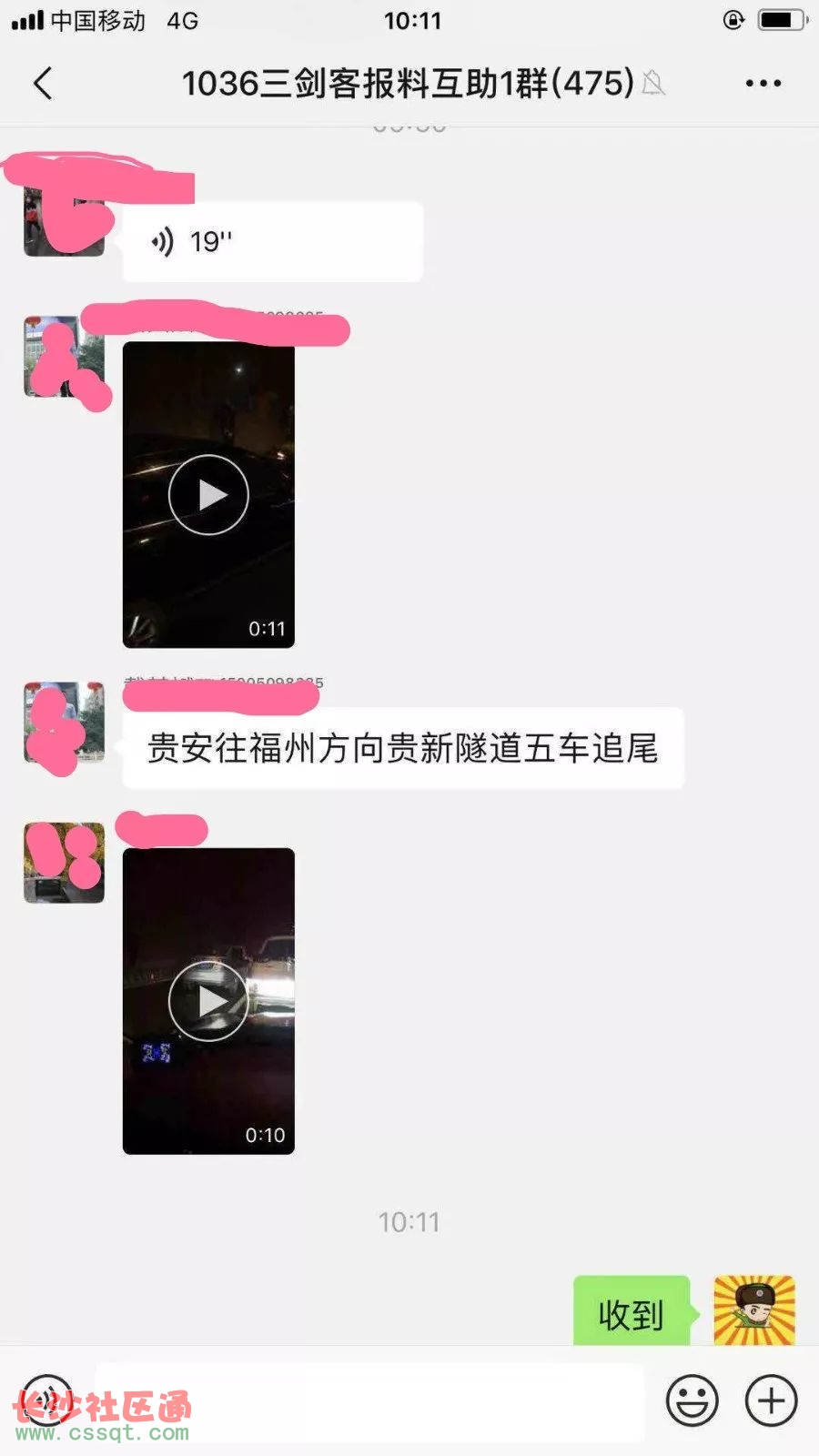The width and height of the screenshot is (819, 1456).
Task: Play the 0:10 video clip
Action: click(208, 1001)
